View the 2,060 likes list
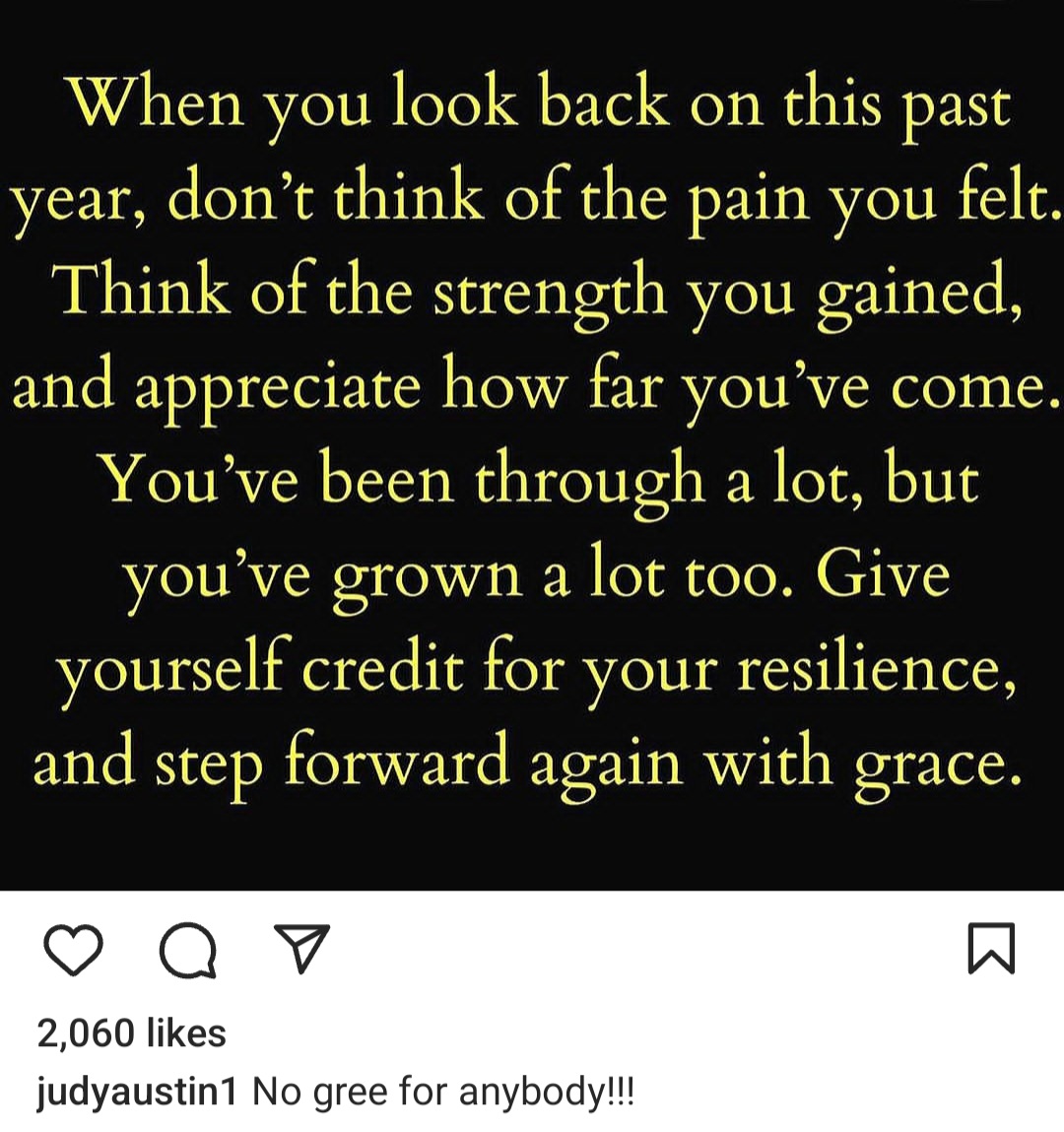Screen dimensions: 1064x1132 pos(132,1033)
